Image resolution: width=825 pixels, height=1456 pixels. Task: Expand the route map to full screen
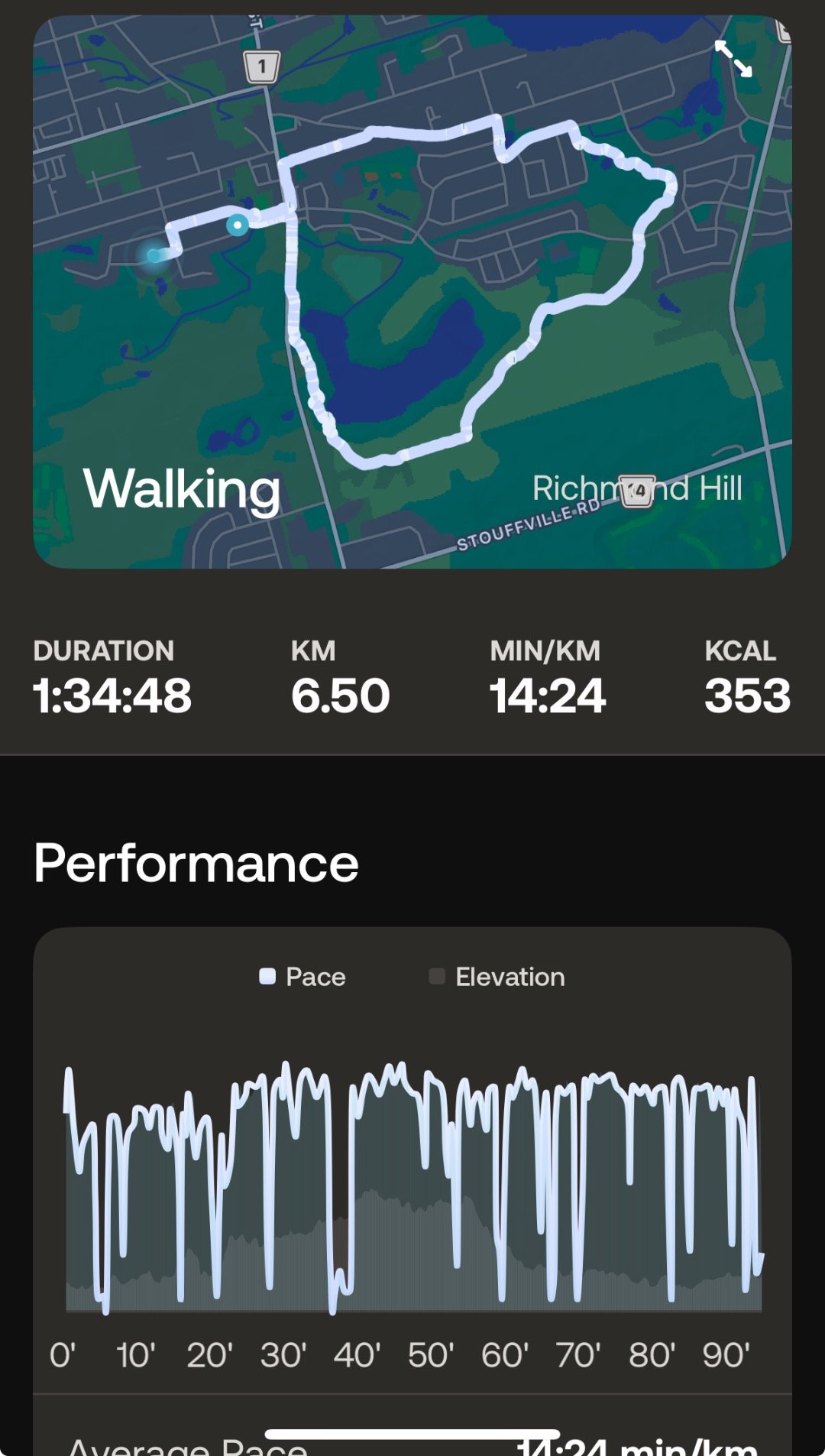click(733, 59)
